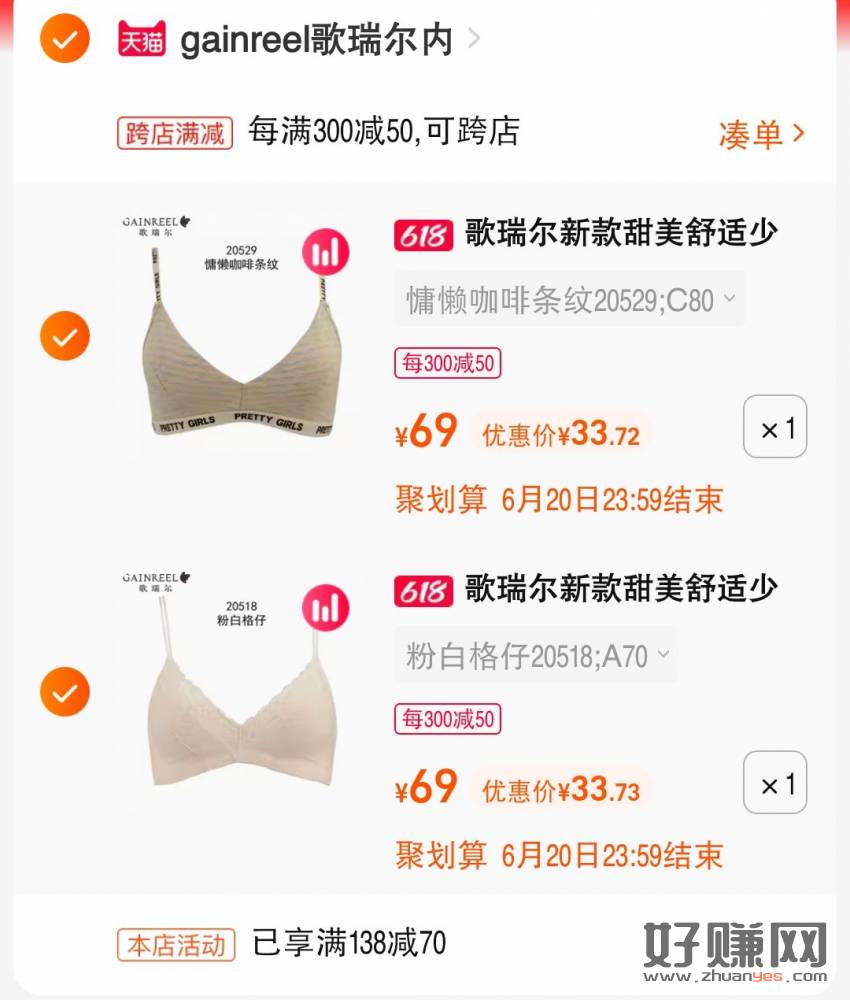Uncheck the gainreel store checkbox

[64, 39]
